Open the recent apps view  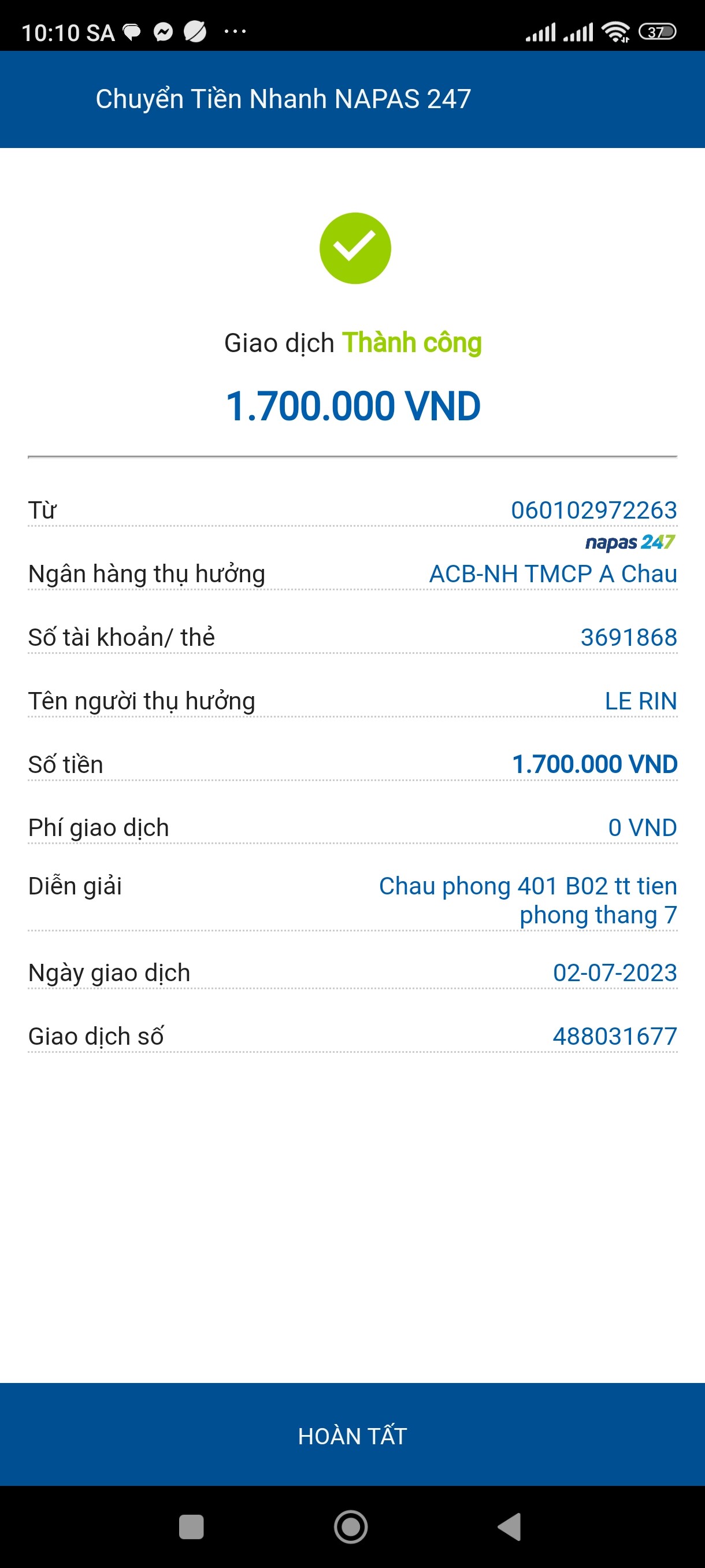pos(191,1526)
